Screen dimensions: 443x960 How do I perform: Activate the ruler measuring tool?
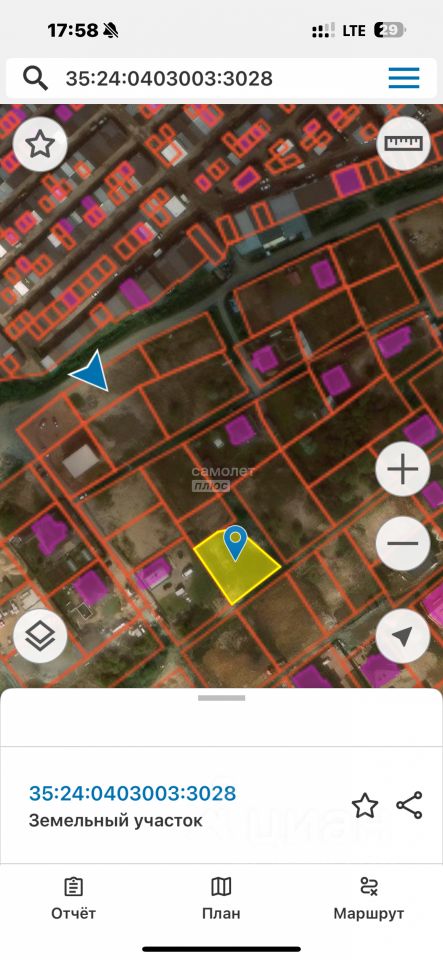tap(403, 143)
